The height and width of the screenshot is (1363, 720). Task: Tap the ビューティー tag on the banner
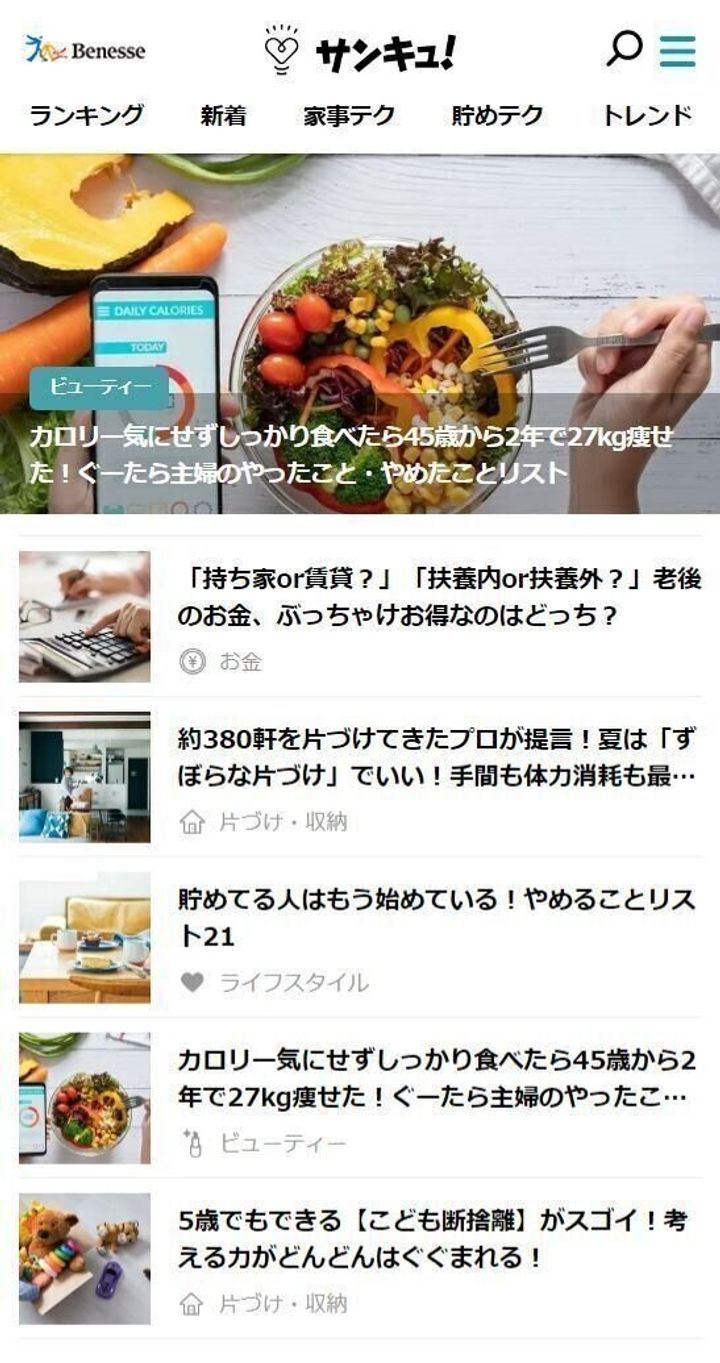coord(99,387)
